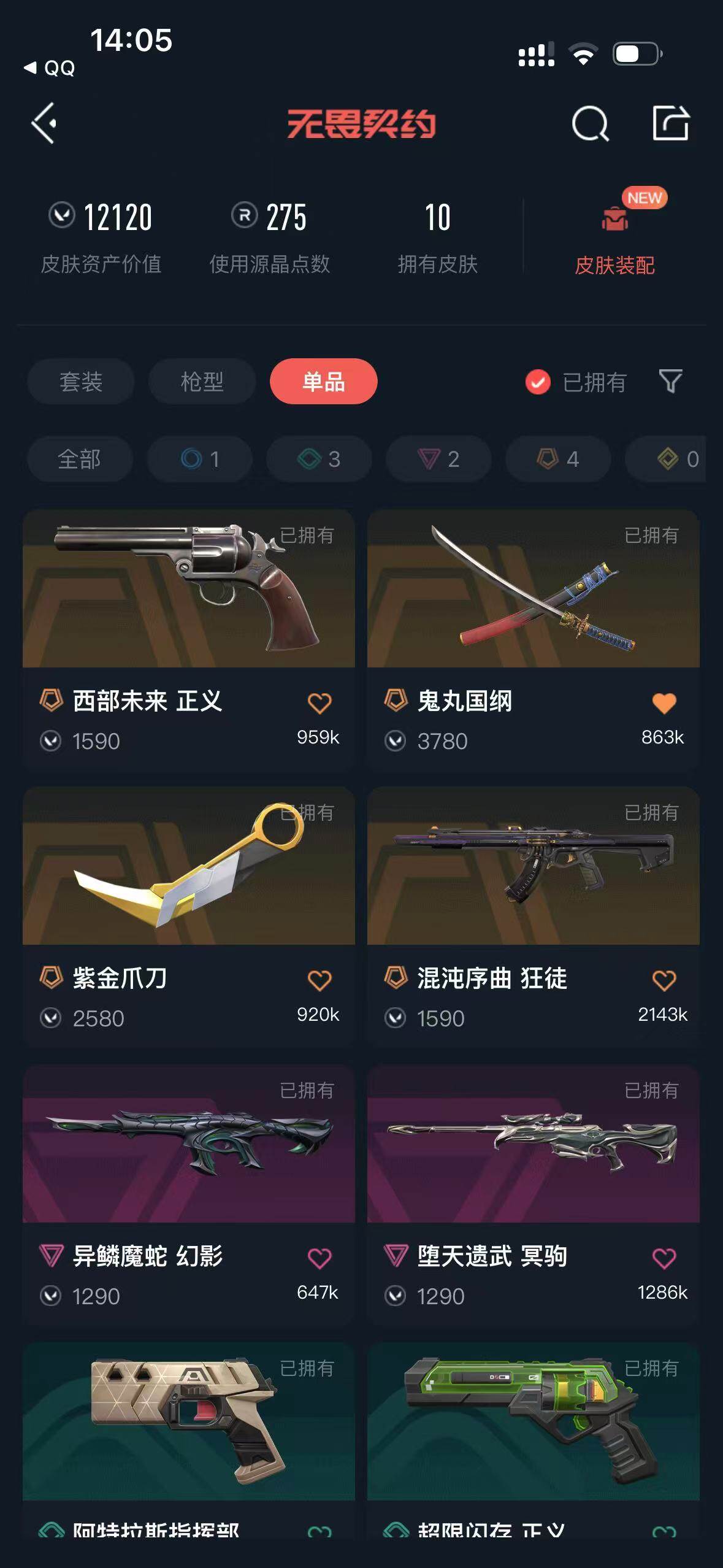This screenshot has width=723, height=1568.
Task: Select the 全部 rarity filter
Action: point(78,459)
